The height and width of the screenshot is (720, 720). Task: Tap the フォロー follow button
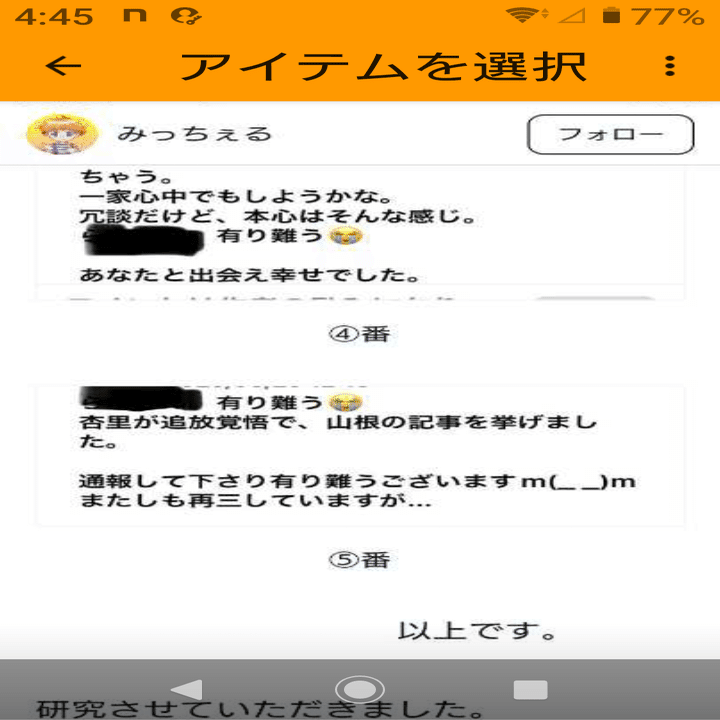(x=610, y=135)
